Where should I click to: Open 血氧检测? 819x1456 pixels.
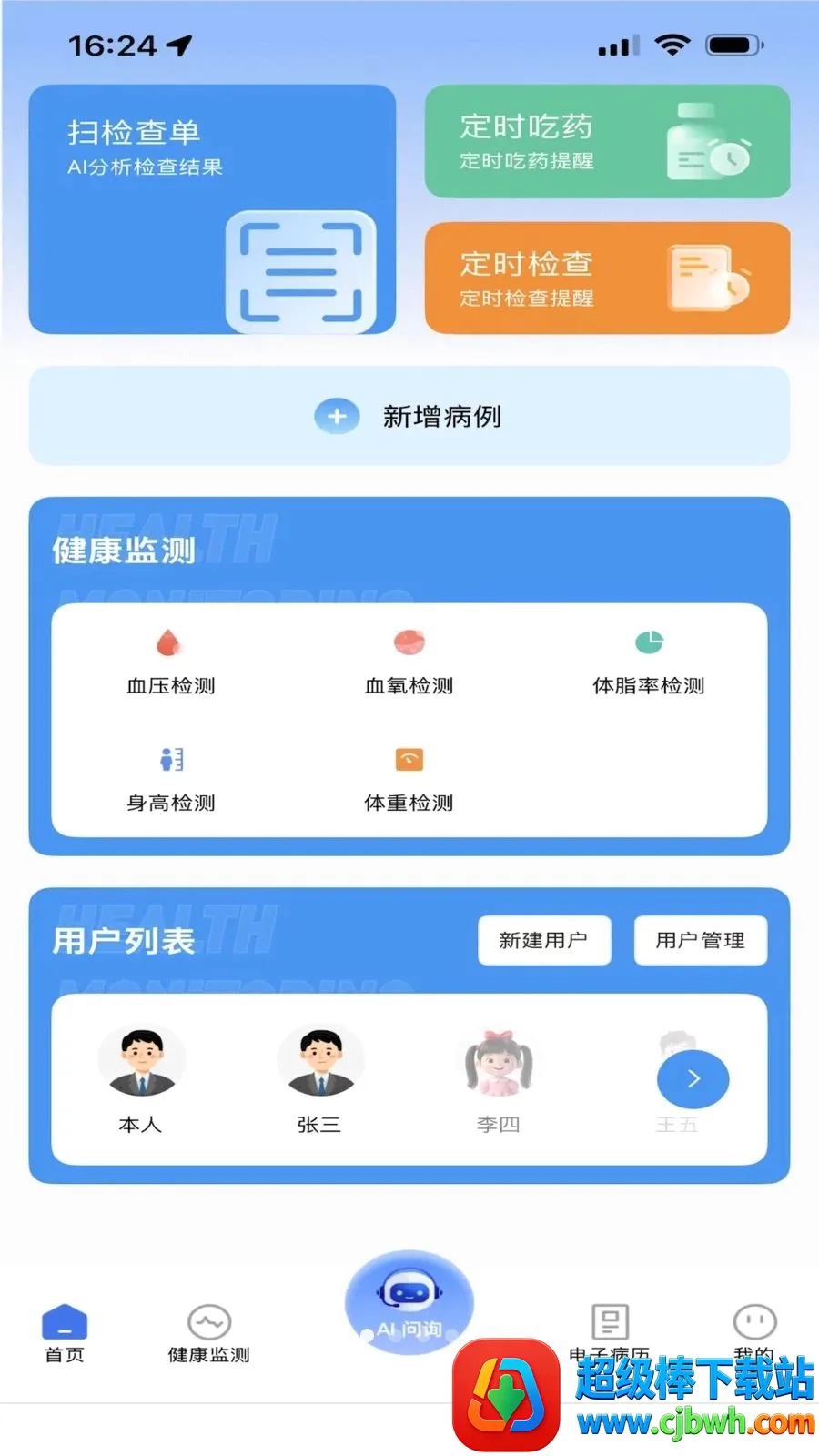[x=409, y=662]
